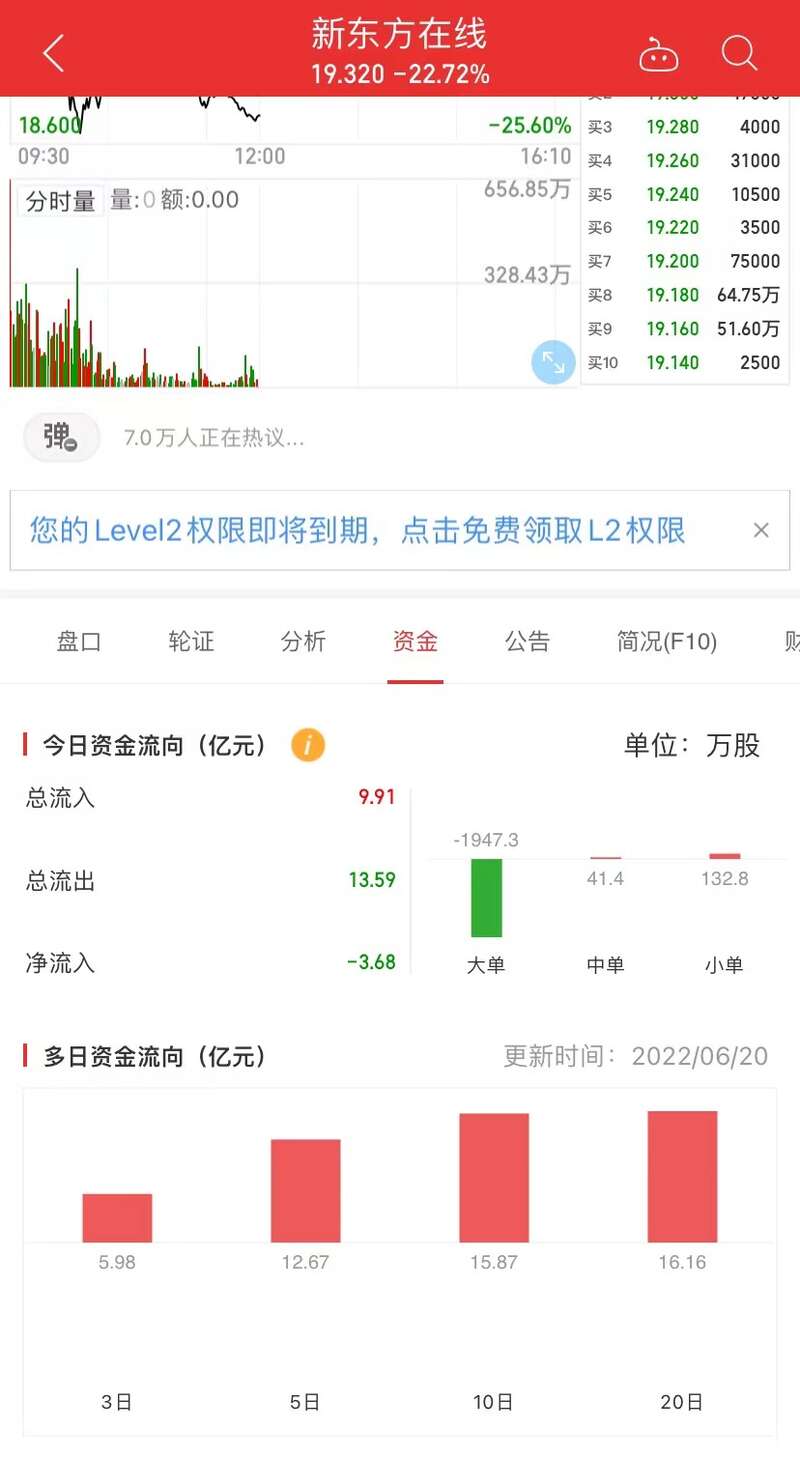This screenshot has height=1458, width=800.
Task: Switch to the 分析 tab
Action: tap(303, 641)
